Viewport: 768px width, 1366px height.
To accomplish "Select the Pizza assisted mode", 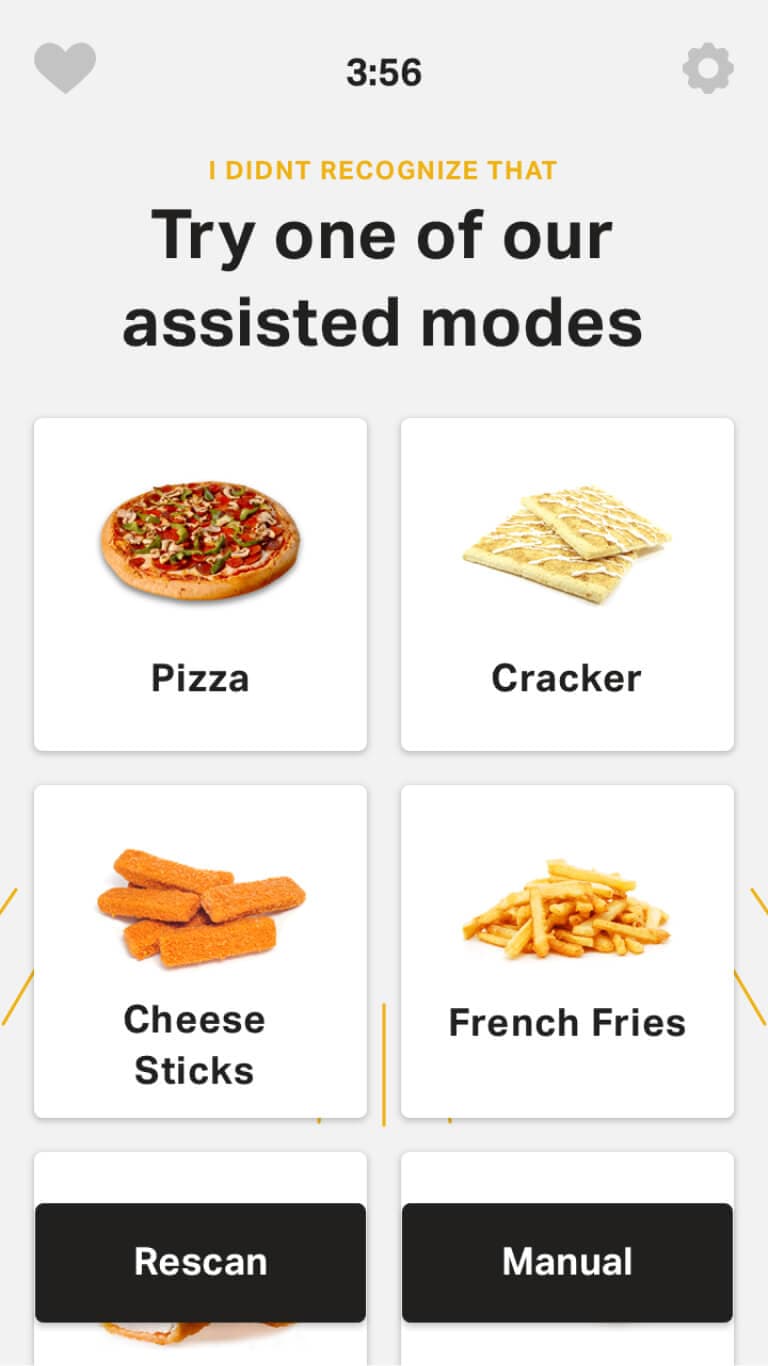I will tap(200, 584).
